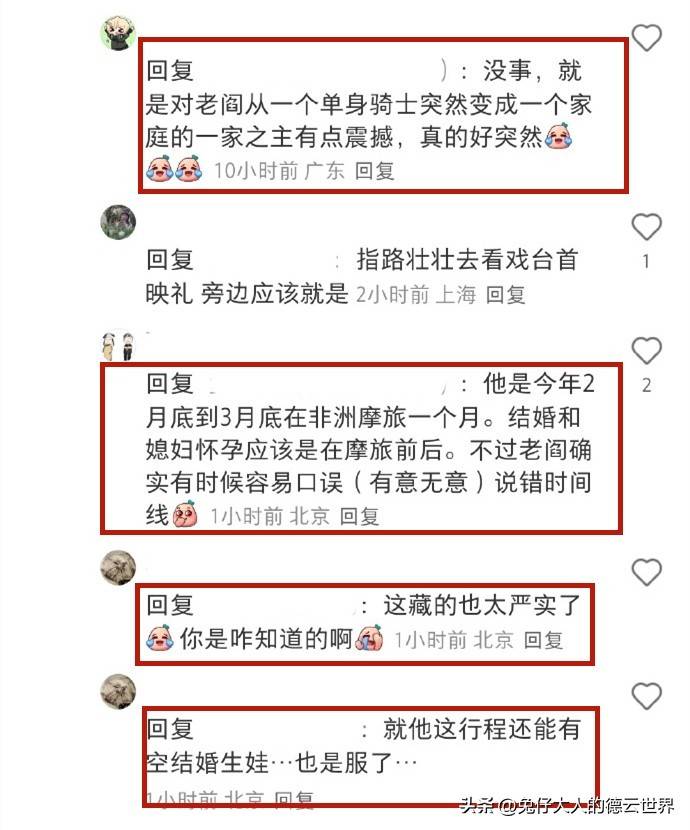Like the comment about 非洲摩旅一个月
The height and width of the screenshot is (830, 690).
click(x=647, y=350)
